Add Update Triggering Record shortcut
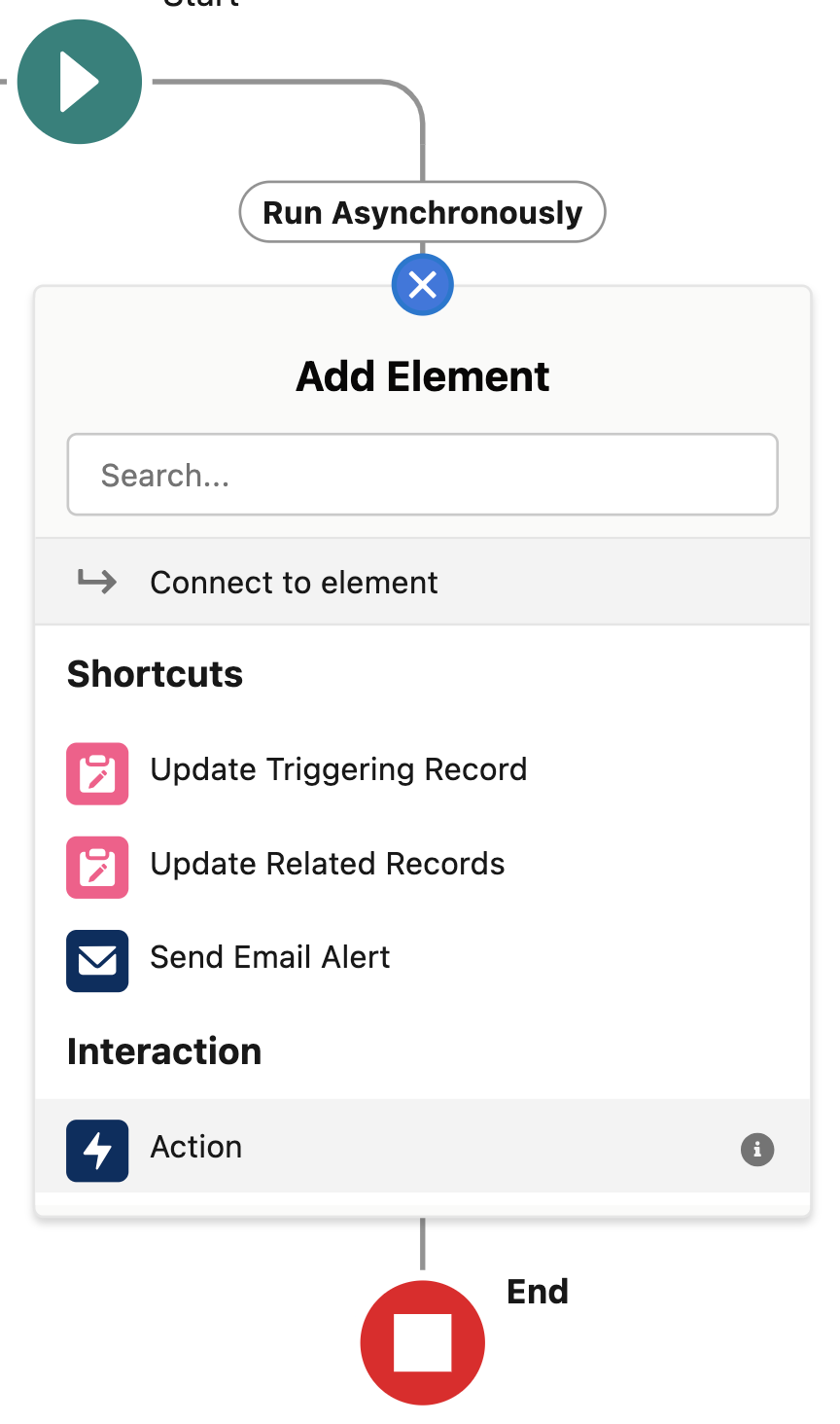The height and width of the screenshot is (1424, 840). click(x=337, y=770)
